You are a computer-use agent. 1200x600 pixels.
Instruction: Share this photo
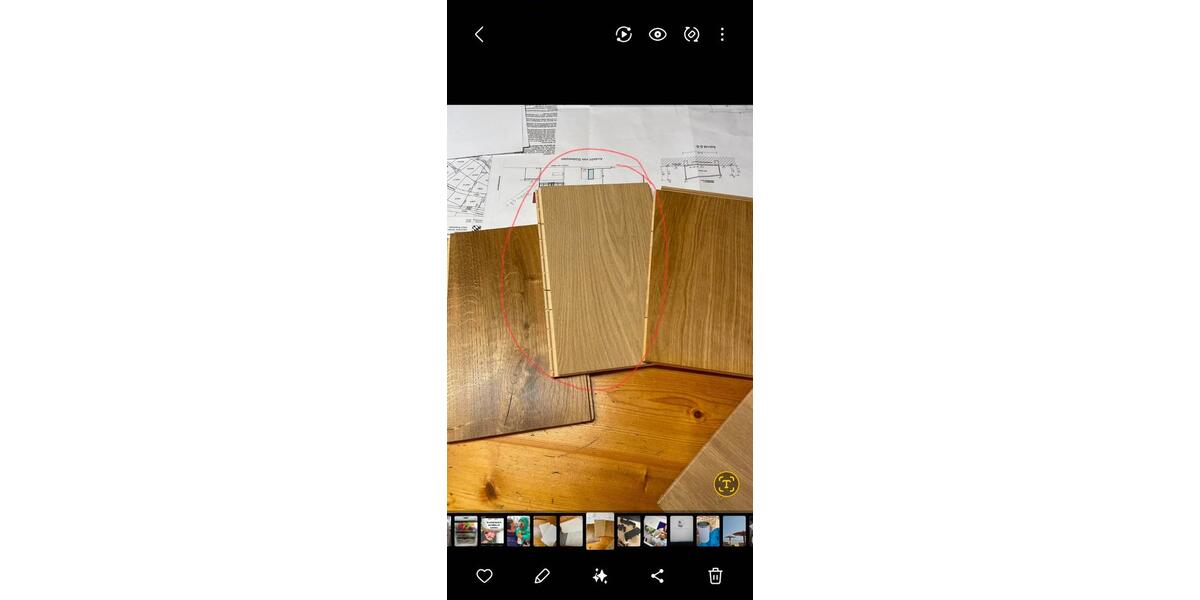[x=657, y=576]
